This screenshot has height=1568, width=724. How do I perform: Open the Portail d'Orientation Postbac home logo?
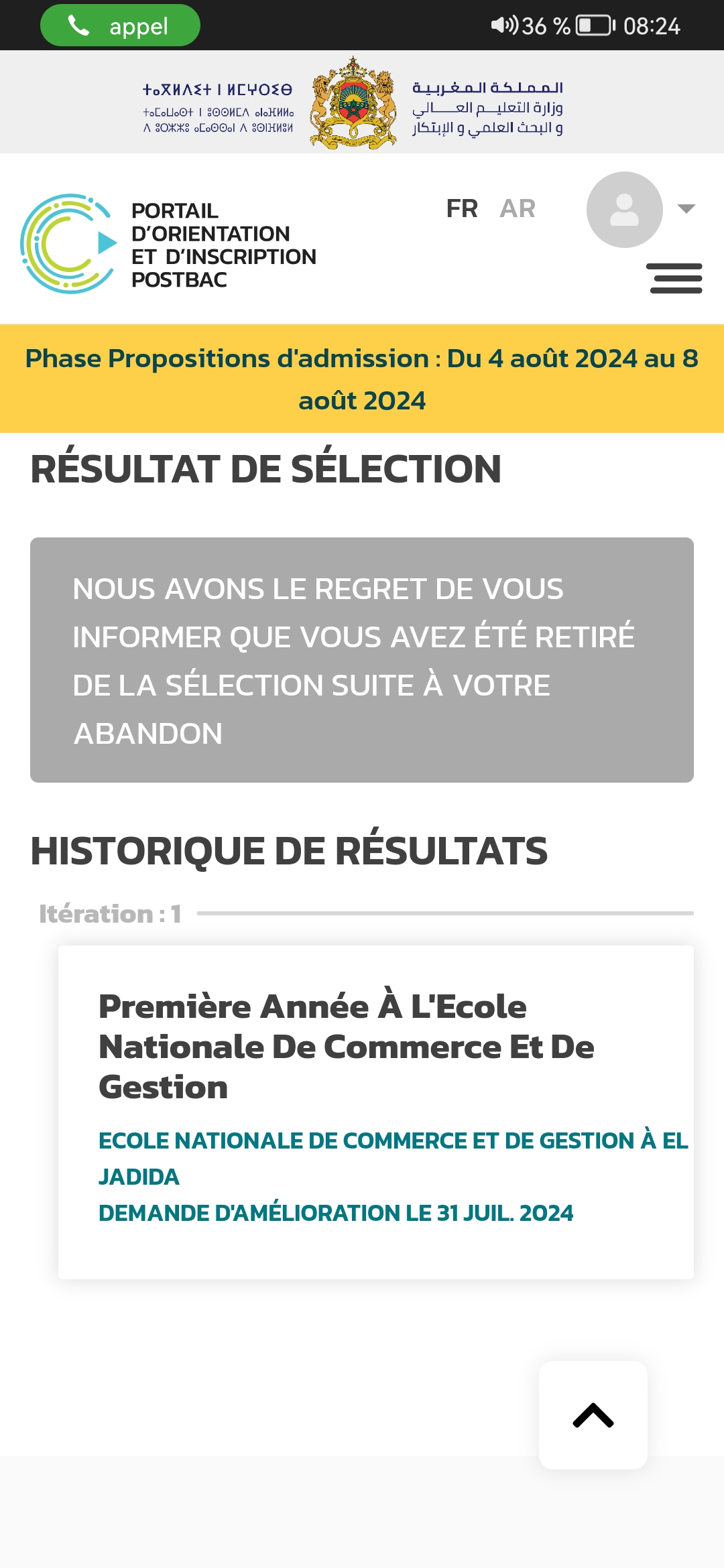click(x=168, y=245)
